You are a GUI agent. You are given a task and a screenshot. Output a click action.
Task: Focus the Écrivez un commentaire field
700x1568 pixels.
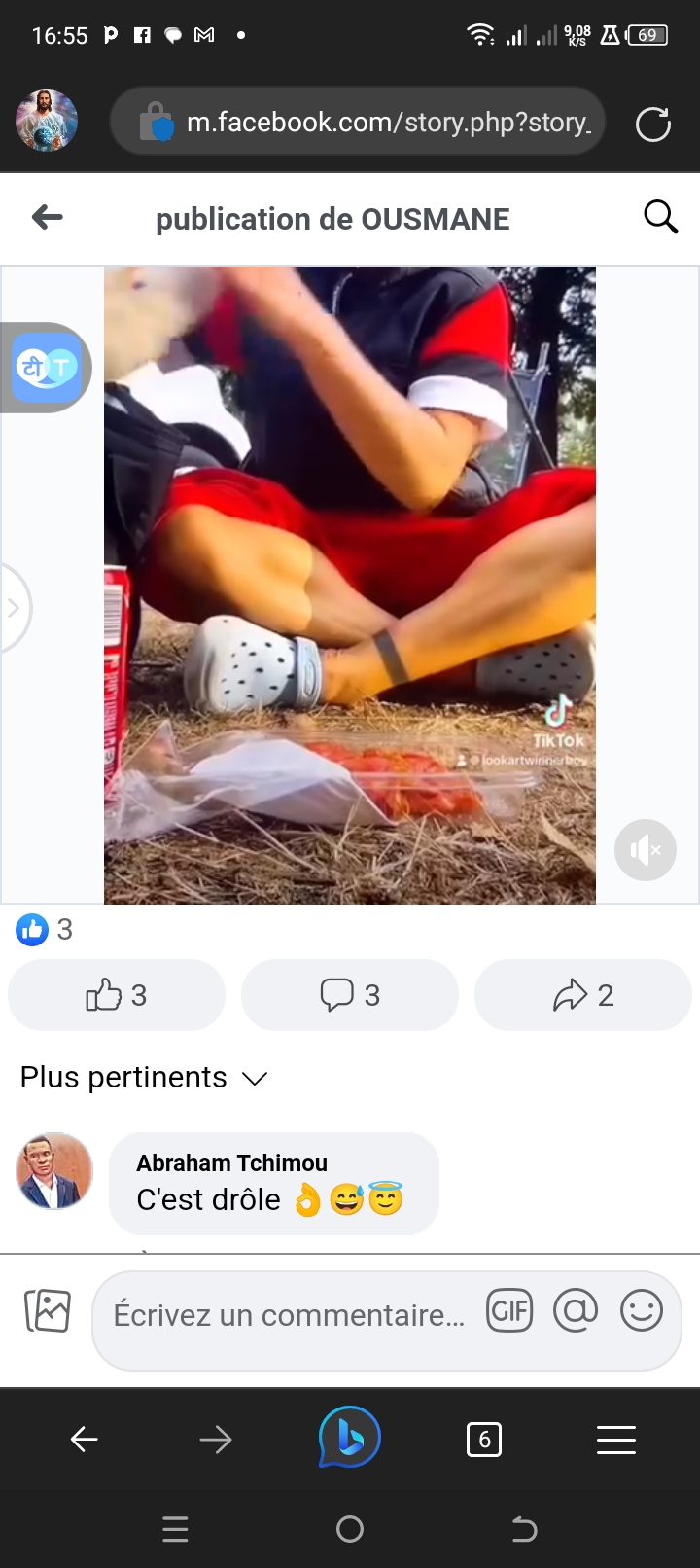[289, 1315]
